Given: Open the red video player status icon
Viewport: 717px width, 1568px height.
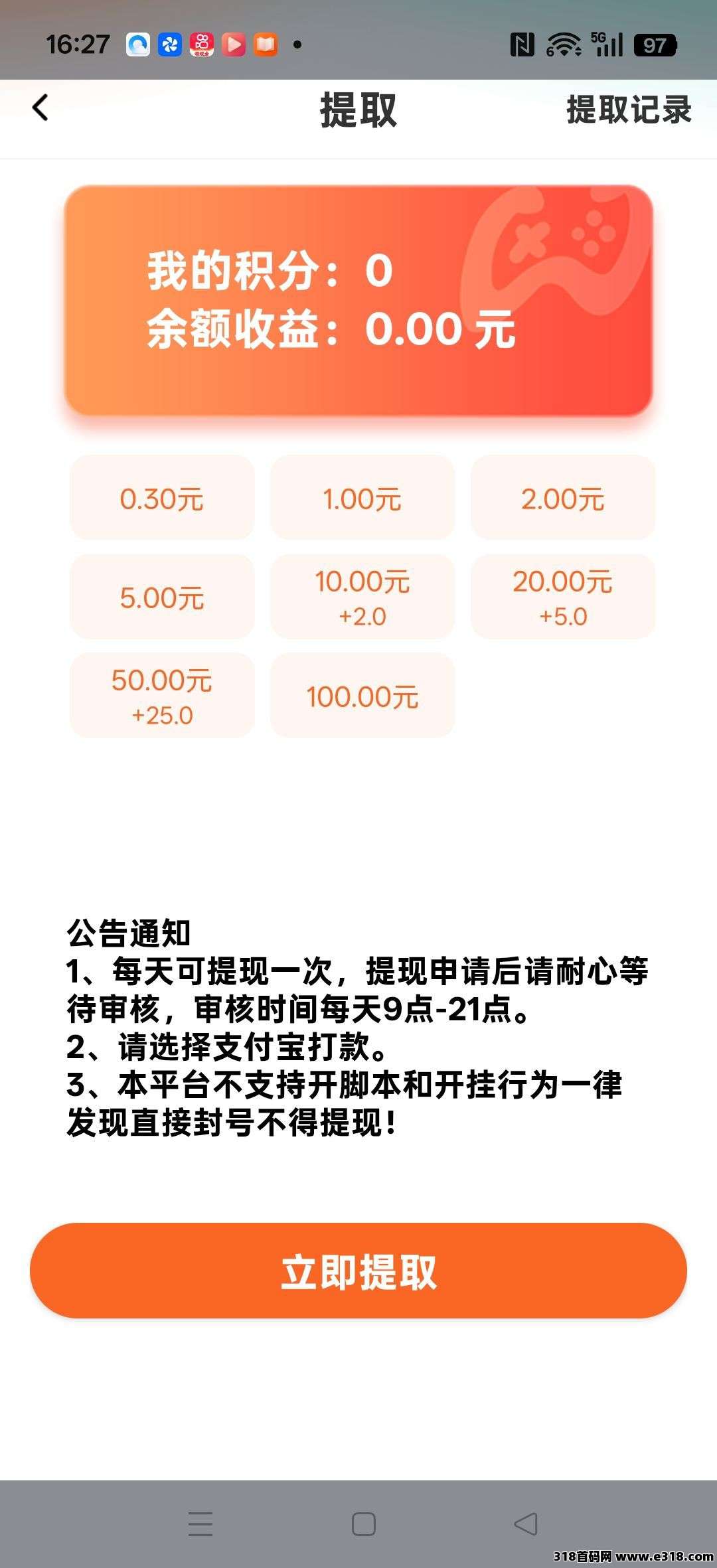Looking at the screenshot, I should pos(234,44).
